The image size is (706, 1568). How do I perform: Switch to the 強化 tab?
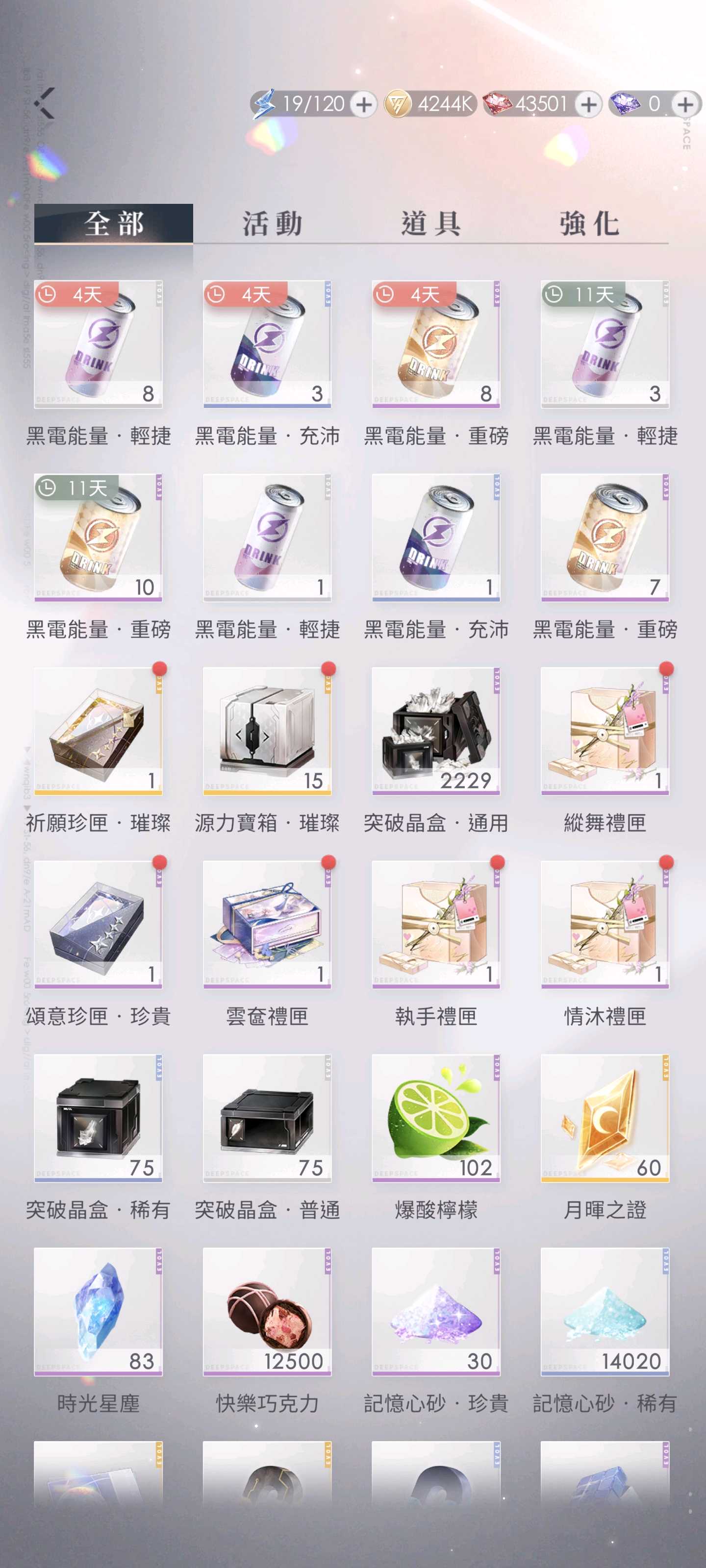[x=589, y=223]
